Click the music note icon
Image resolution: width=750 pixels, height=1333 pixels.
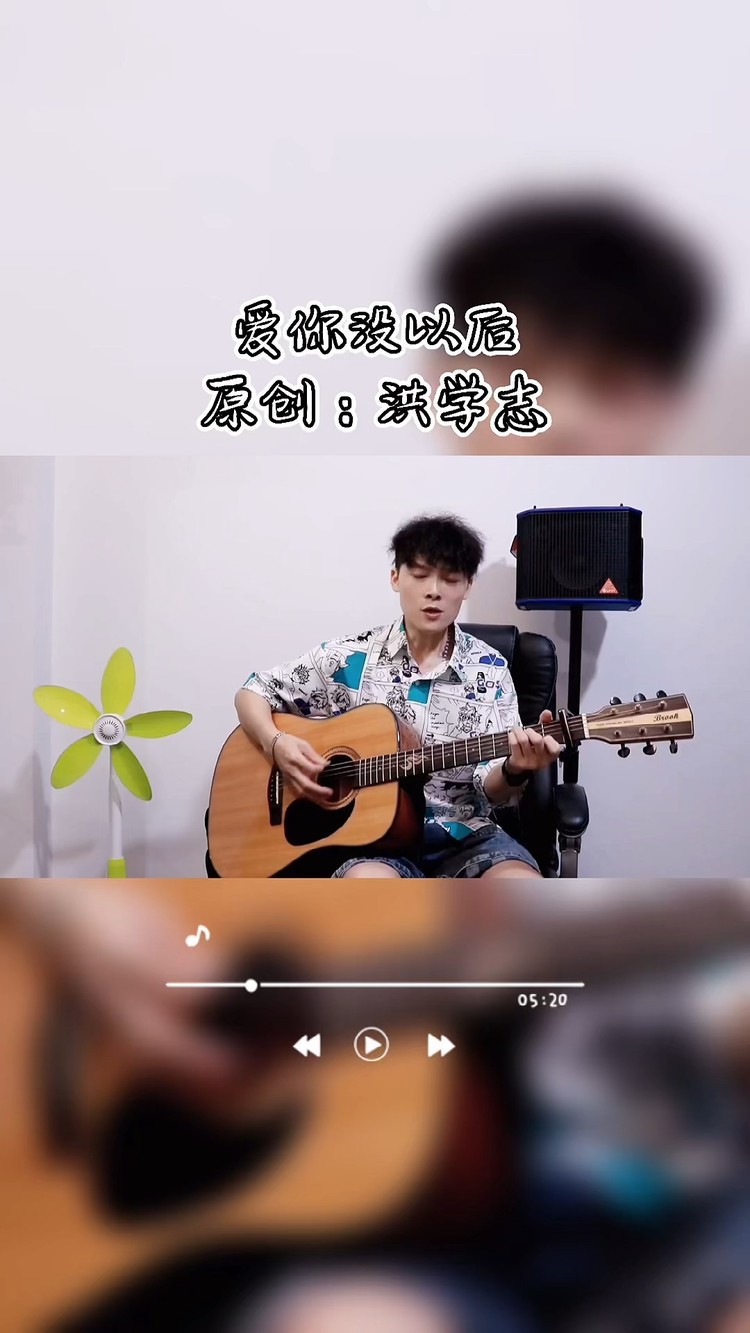195,937
